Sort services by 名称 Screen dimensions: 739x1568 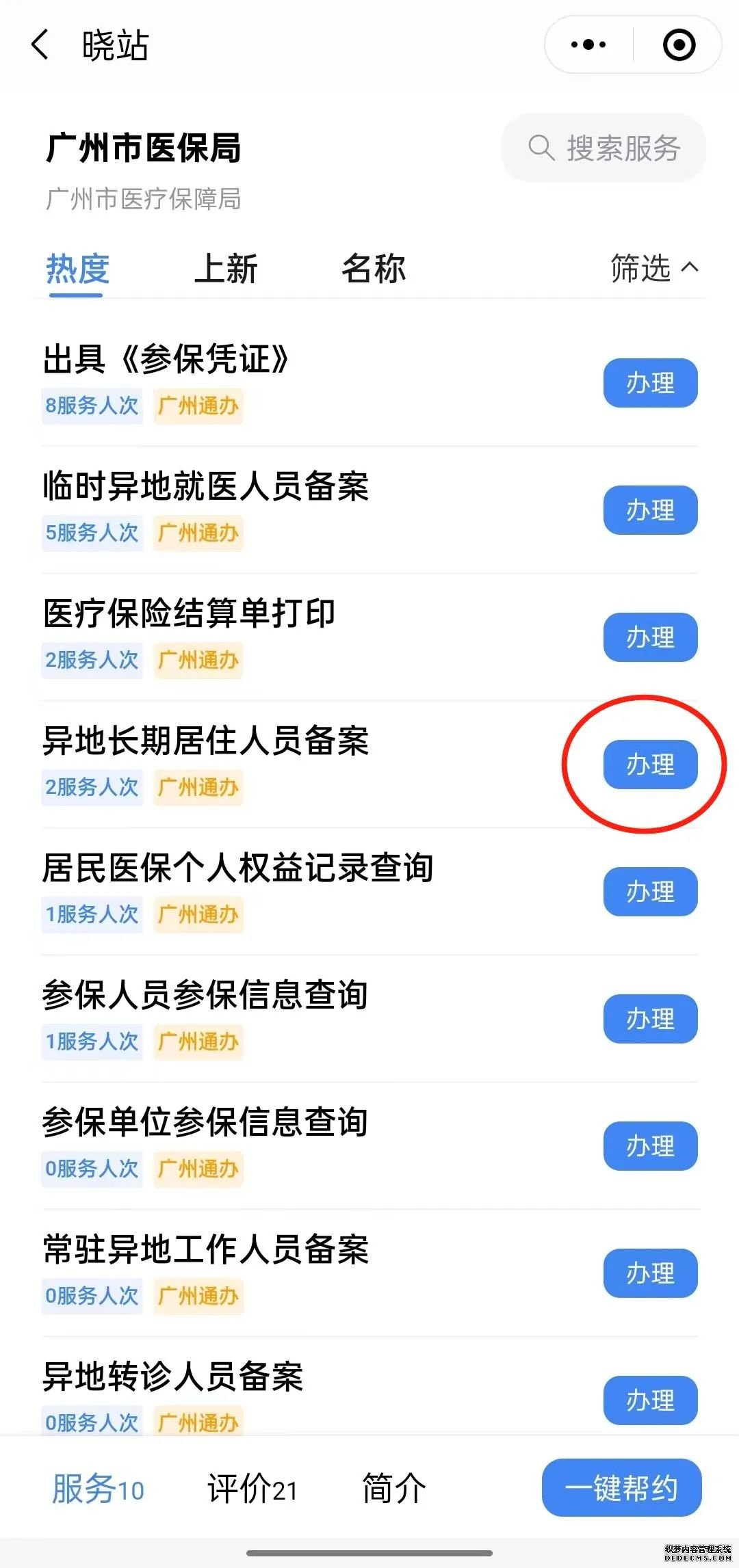[374, 269]
